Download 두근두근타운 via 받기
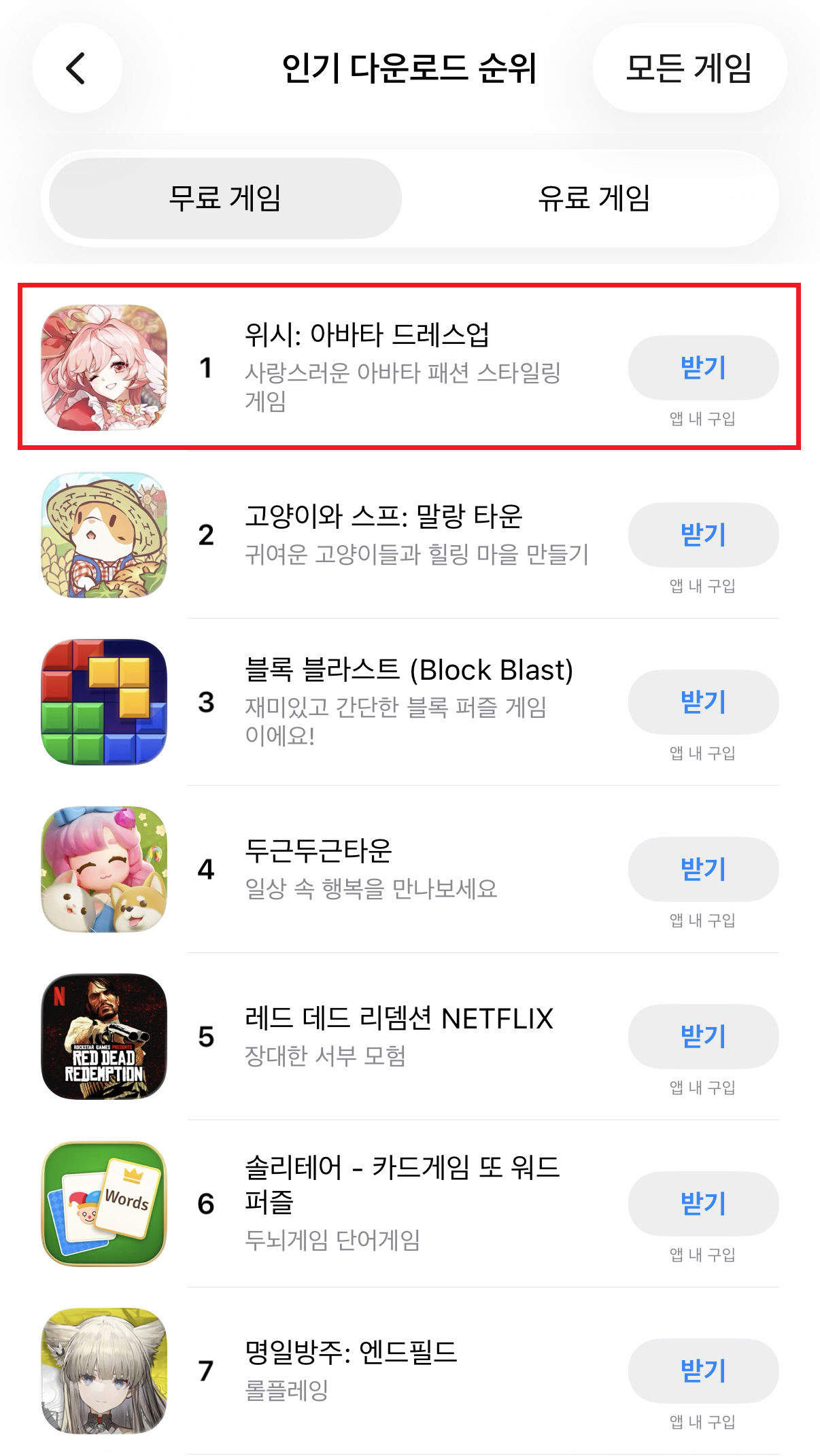This screenshot has height=1456, width=820. tap(703, 869)
